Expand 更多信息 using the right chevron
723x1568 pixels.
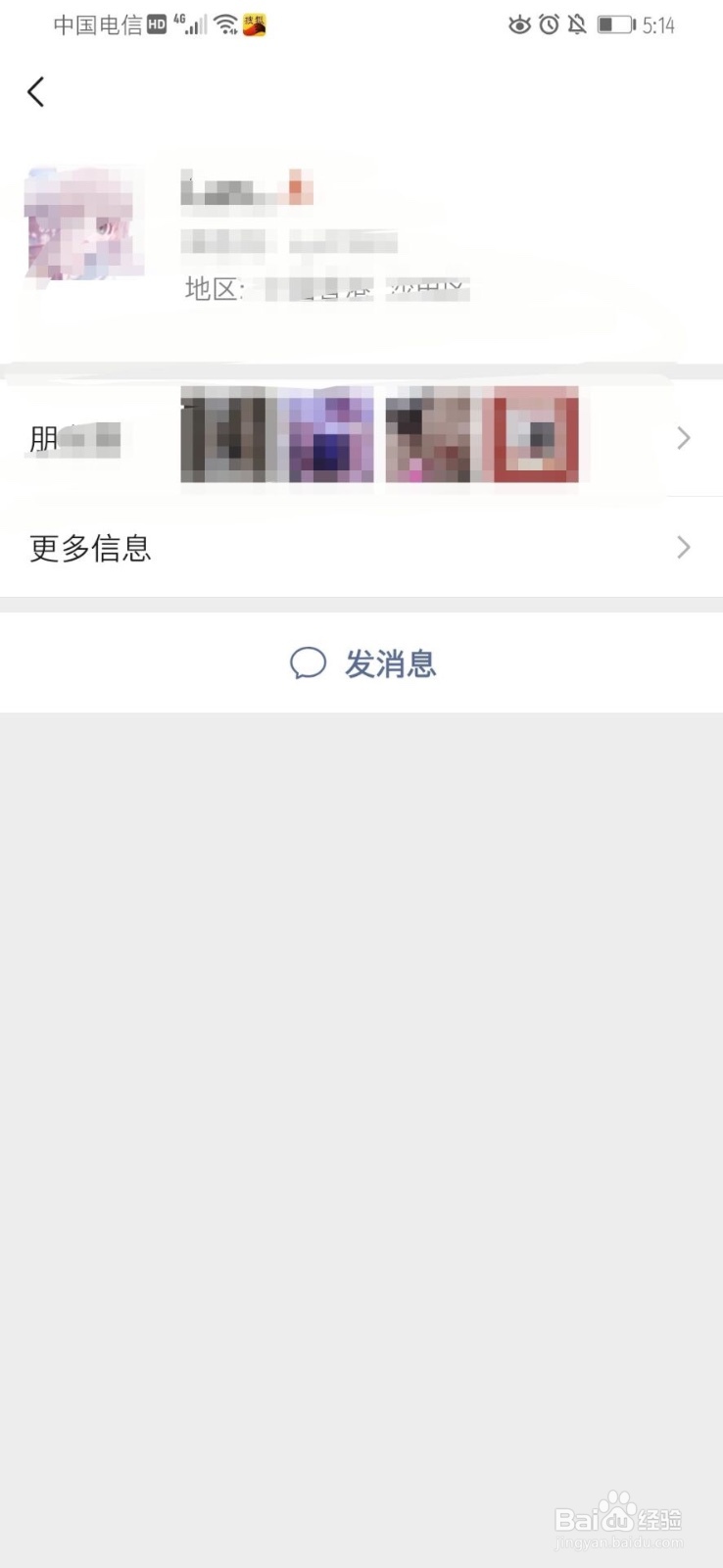pyautogui.click(x=682, y=547)
